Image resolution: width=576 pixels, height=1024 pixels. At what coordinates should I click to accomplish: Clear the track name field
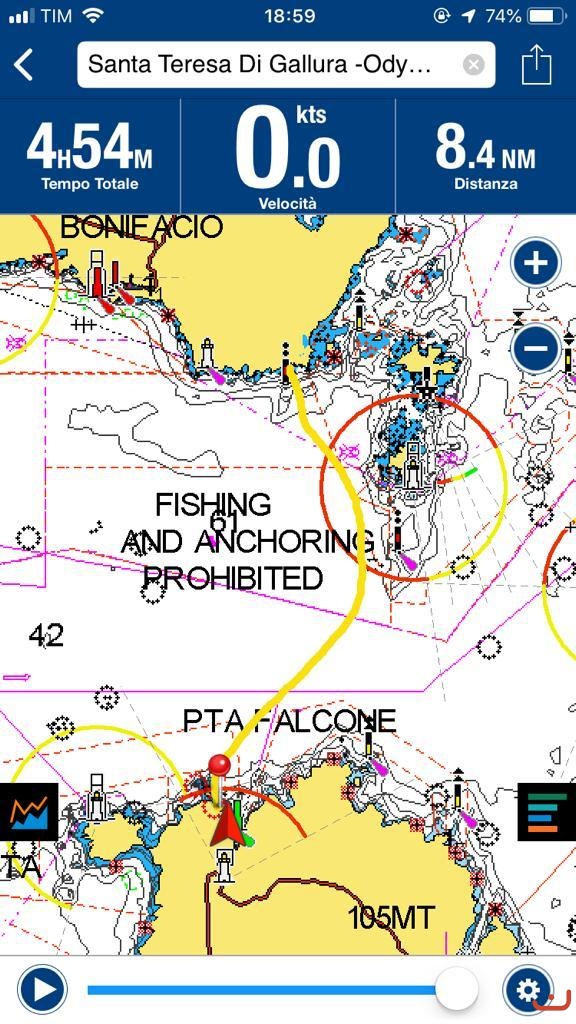(x=473, y=65)
